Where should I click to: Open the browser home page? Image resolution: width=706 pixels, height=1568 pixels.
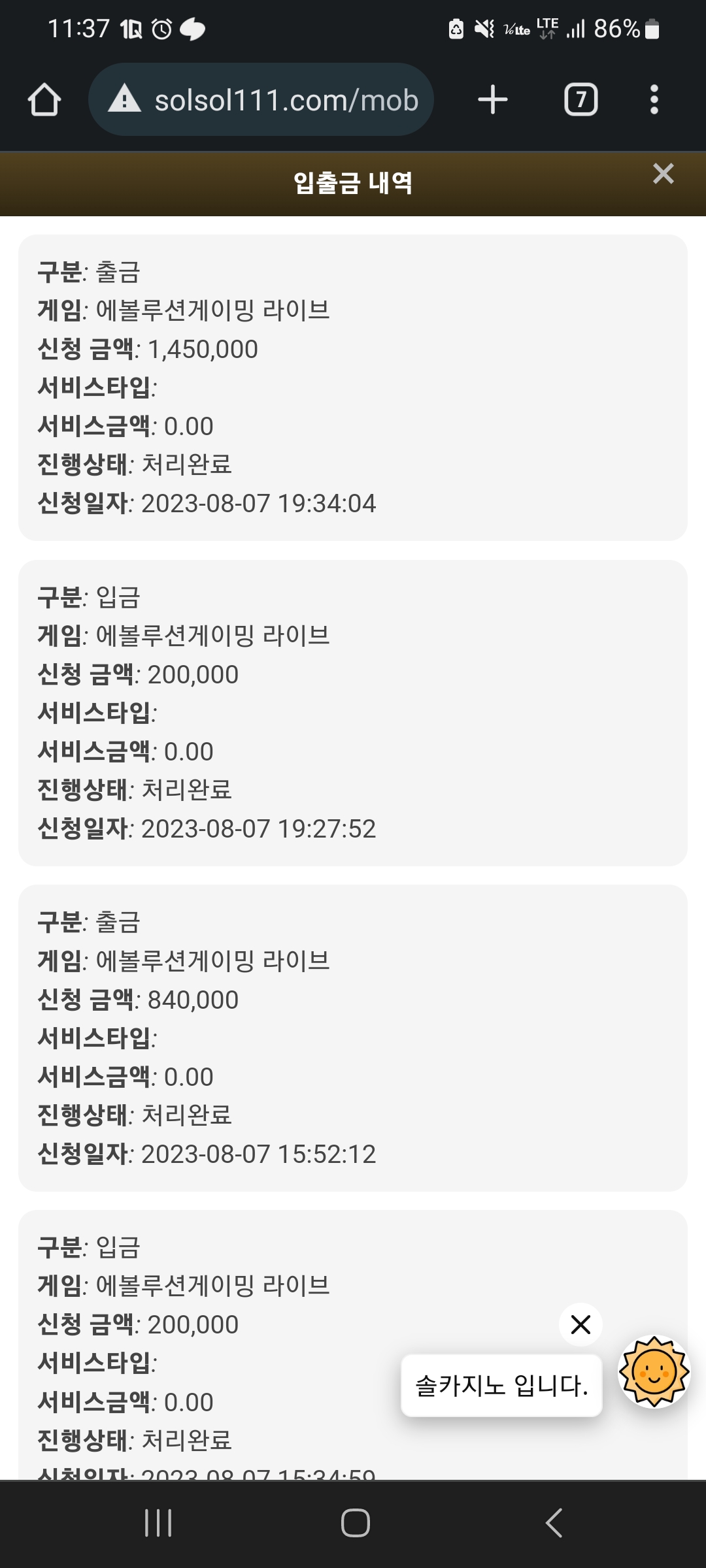44,100
